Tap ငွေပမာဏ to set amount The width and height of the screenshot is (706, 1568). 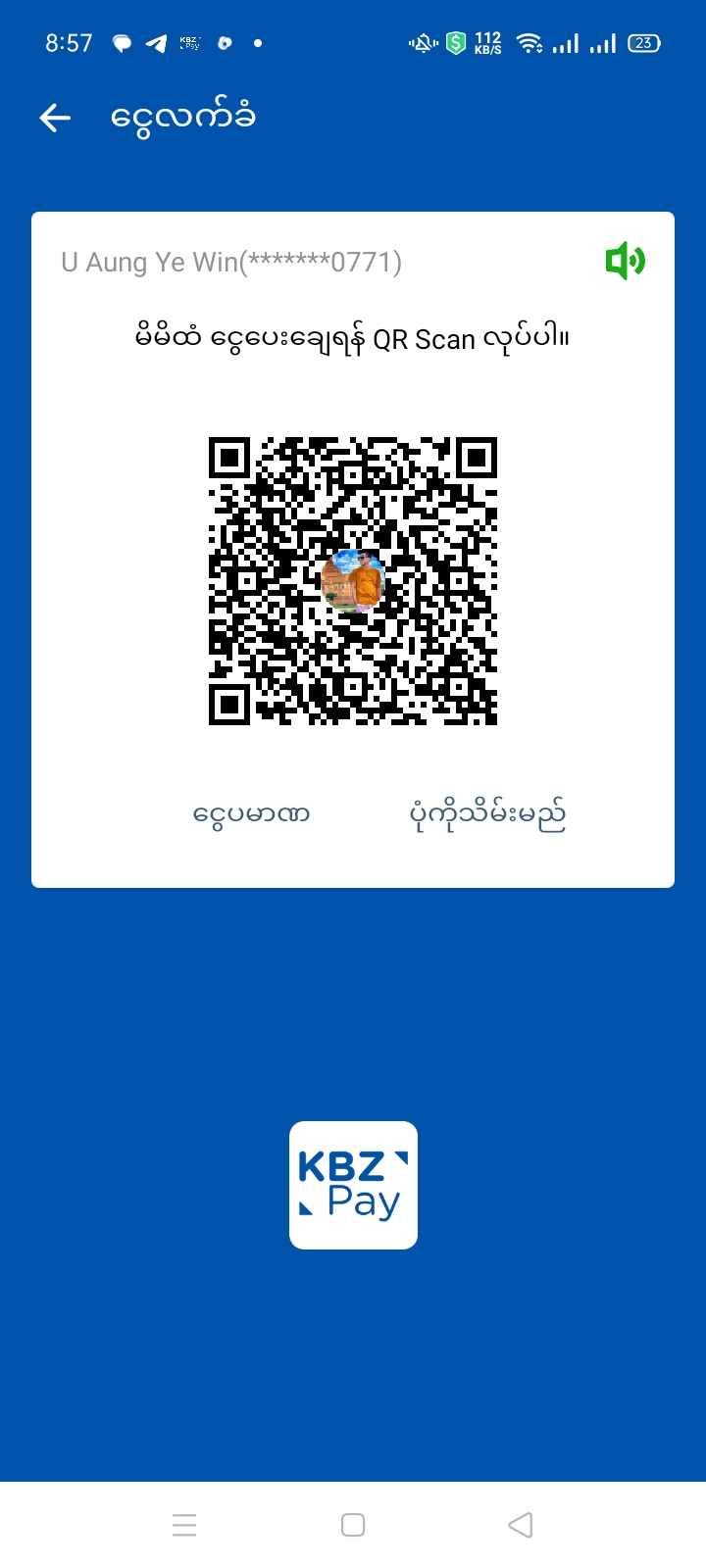pyautogui.click(x=252, y=814)
